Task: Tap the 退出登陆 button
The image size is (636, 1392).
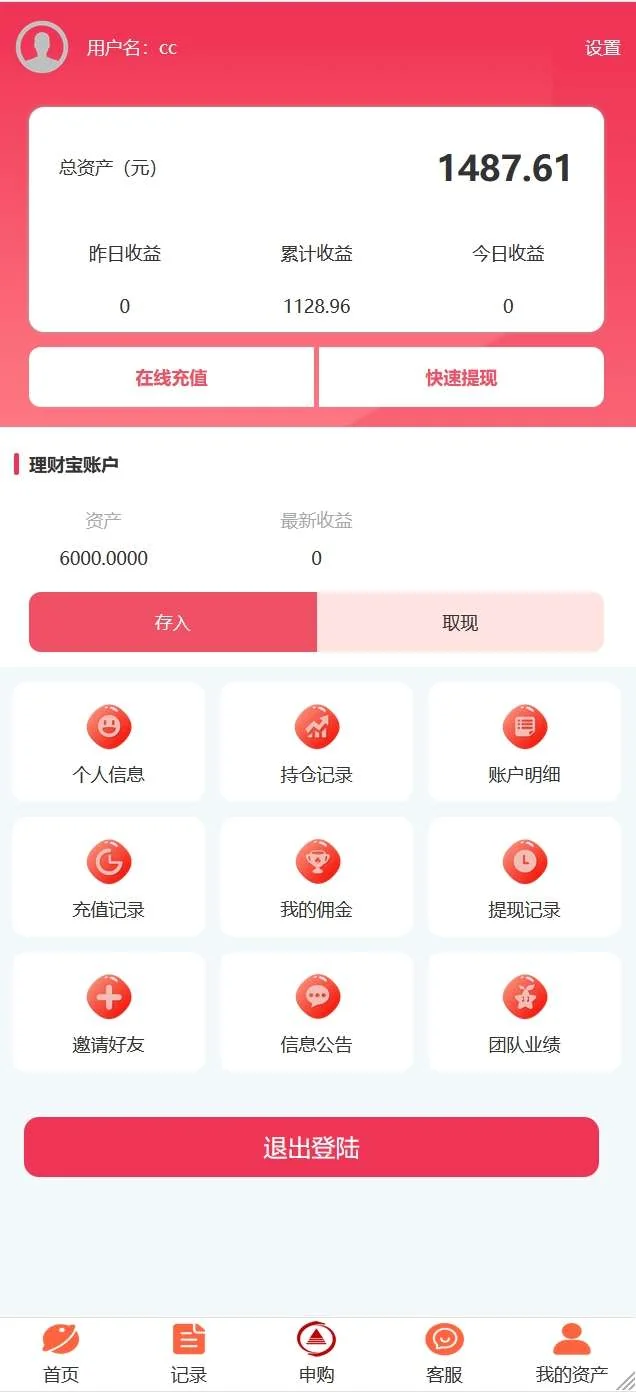Action: (x=311, y=1147)
